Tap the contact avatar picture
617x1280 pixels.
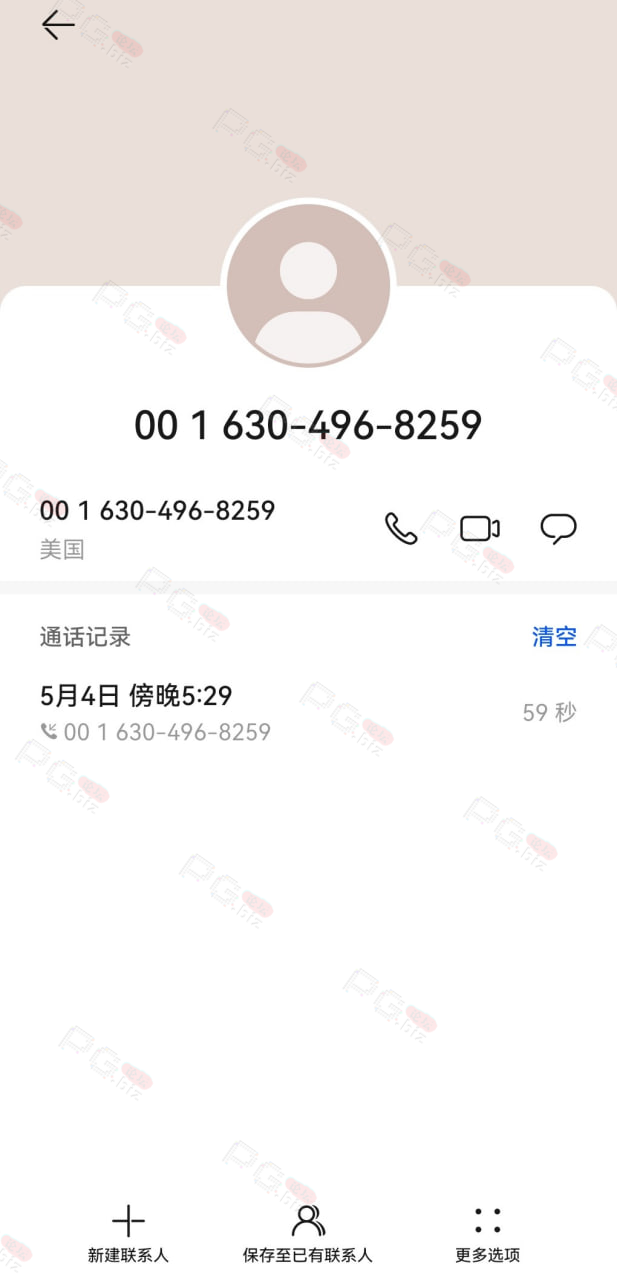click(x=308, y=284)
